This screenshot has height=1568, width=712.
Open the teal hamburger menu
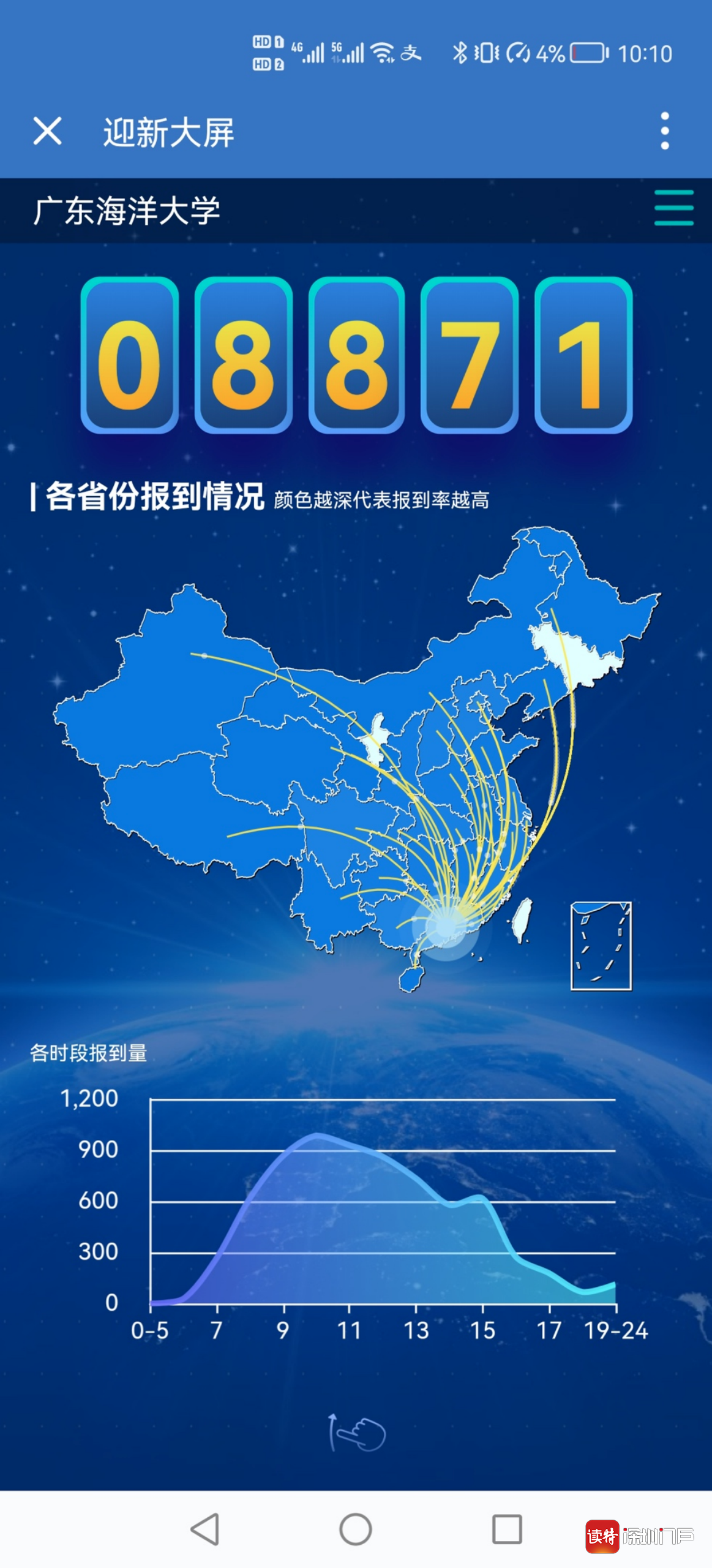point(673,208)
